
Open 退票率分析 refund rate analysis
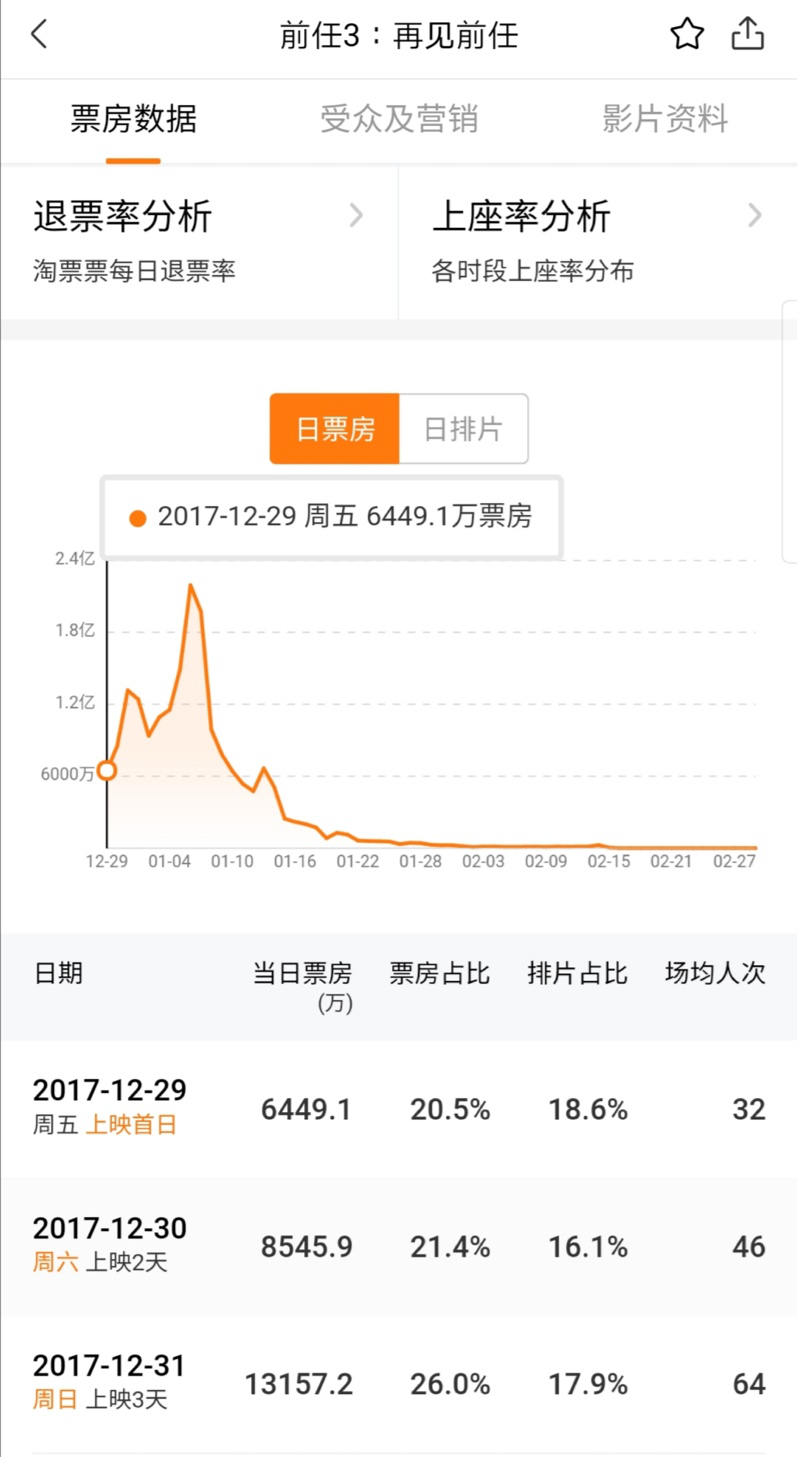point(199,240)
